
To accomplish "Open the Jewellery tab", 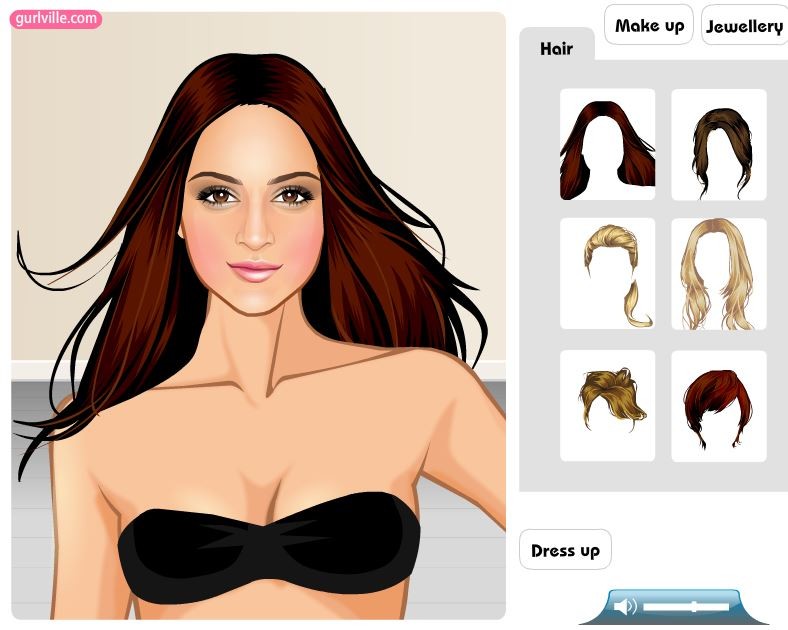I will [744, 27].
